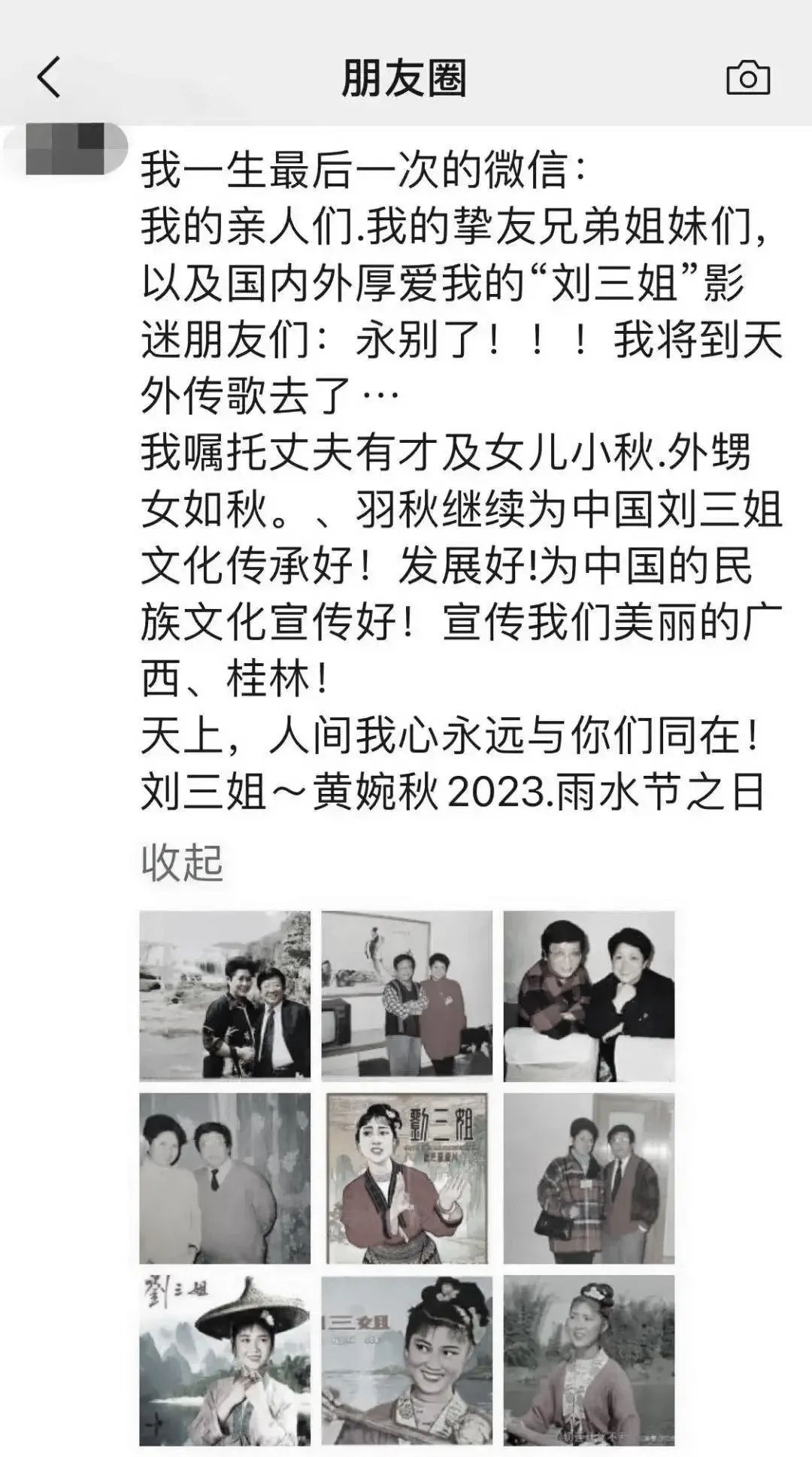Viewport: 812px width, 1457px height.
Task: Open the 劉三姐 photo with a straw hat
Action: click(225, 1360)
